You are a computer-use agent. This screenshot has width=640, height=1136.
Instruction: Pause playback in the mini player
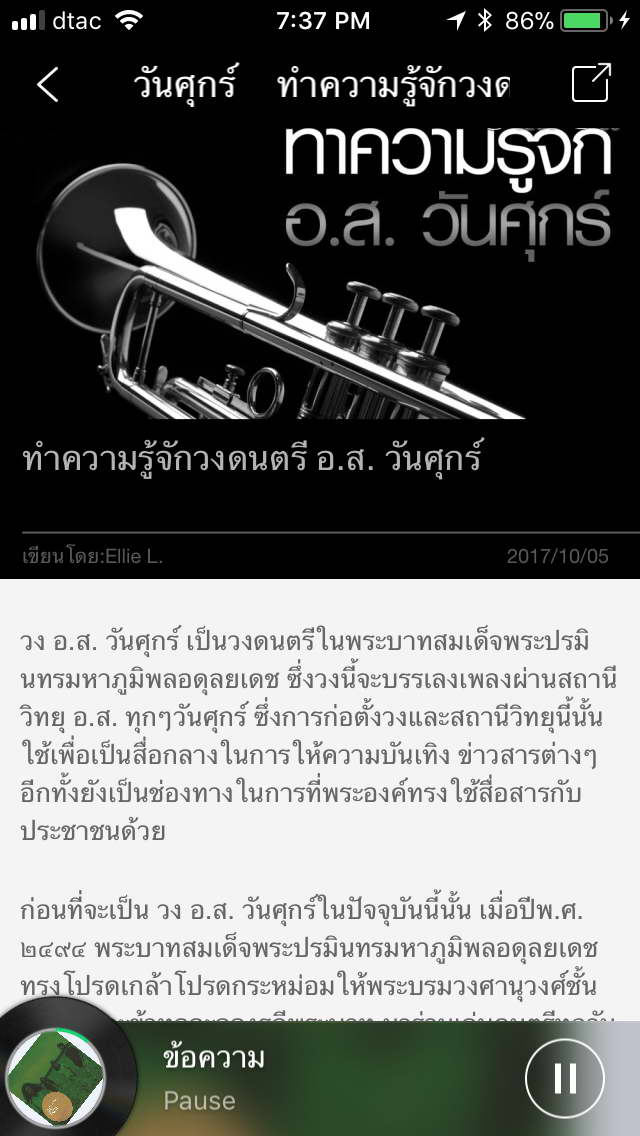[565, 1078]
